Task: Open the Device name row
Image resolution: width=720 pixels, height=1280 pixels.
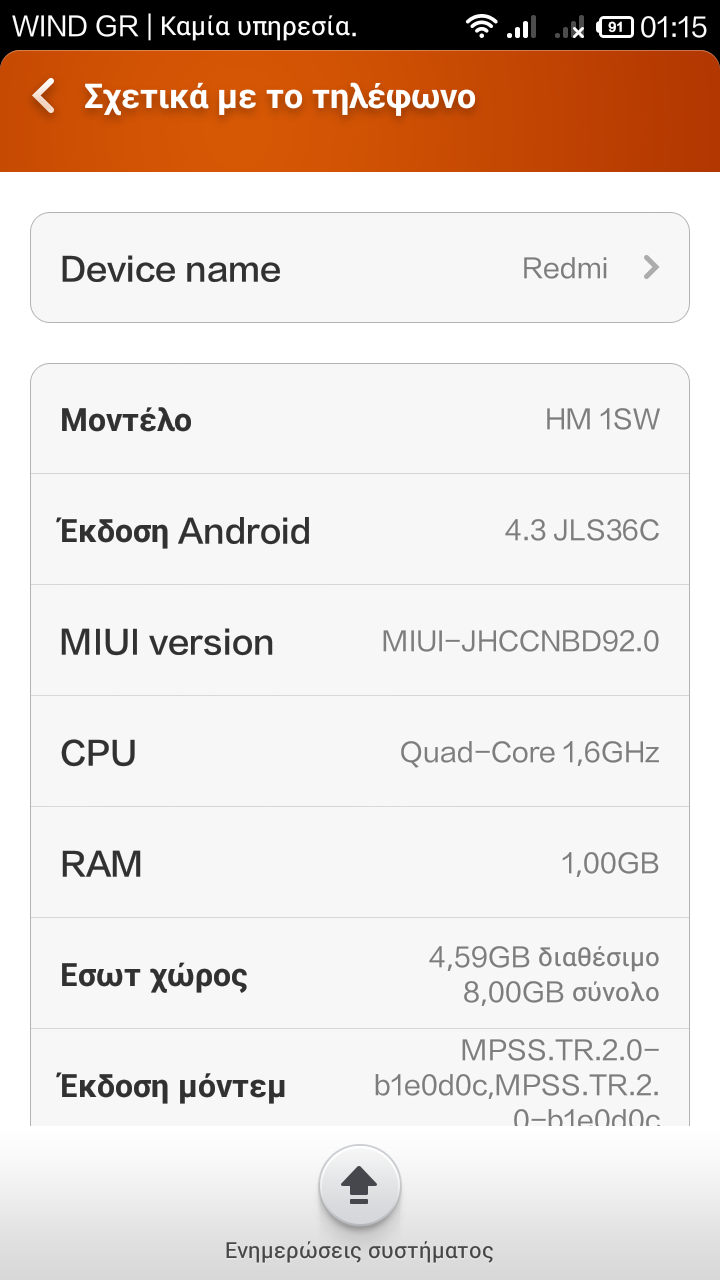Action: click(360, 268)
